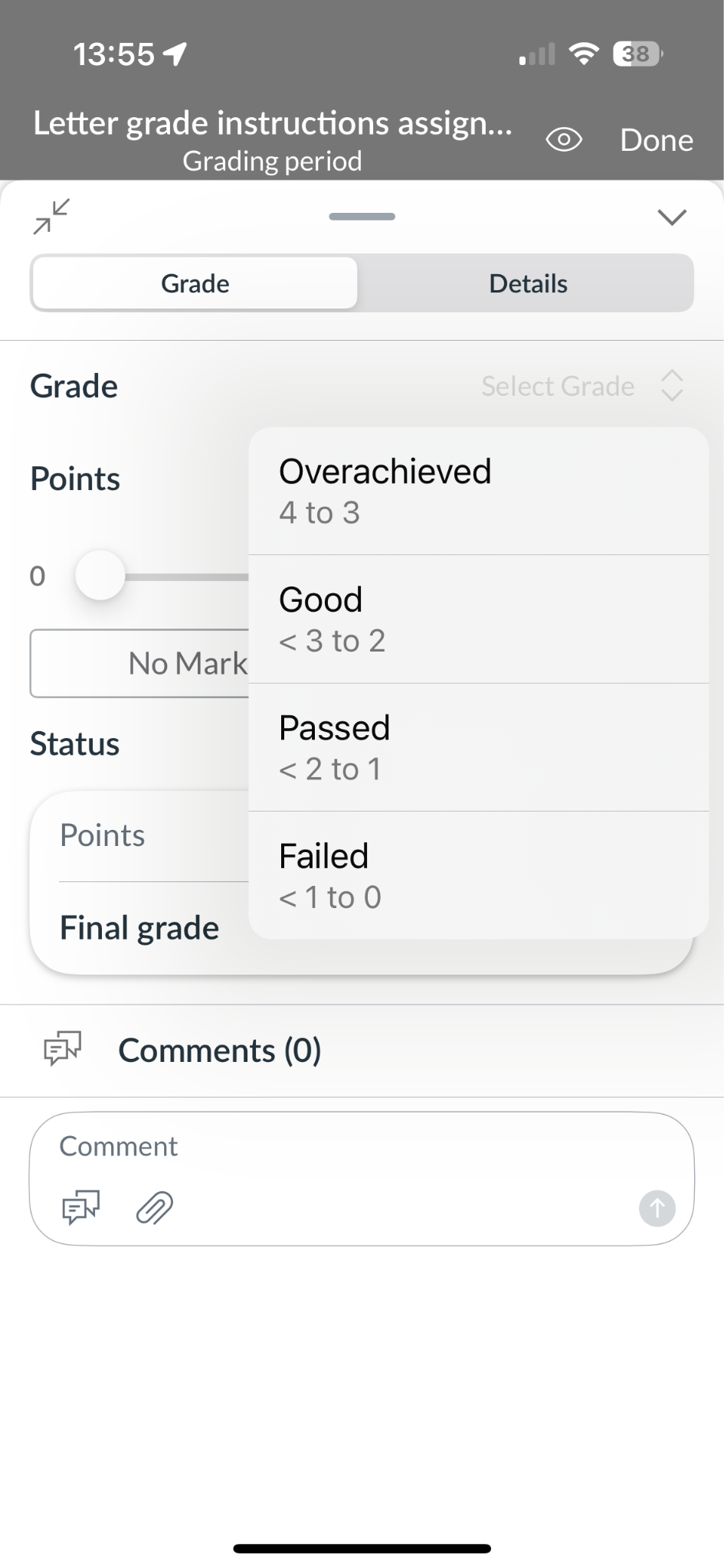Send the comment with the arrow button
Screen dimensions: 724x1568
pos(657,1208)
